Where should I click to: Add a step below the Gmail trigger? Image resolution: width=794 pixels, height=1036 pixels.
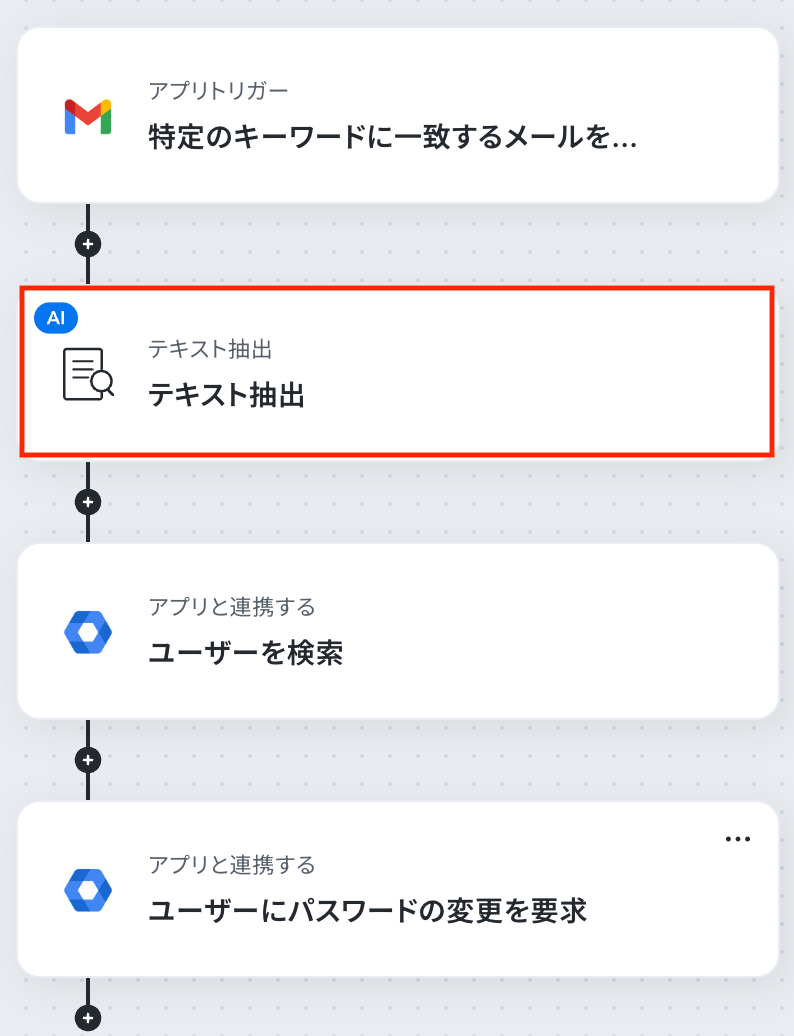pos(88,244)
